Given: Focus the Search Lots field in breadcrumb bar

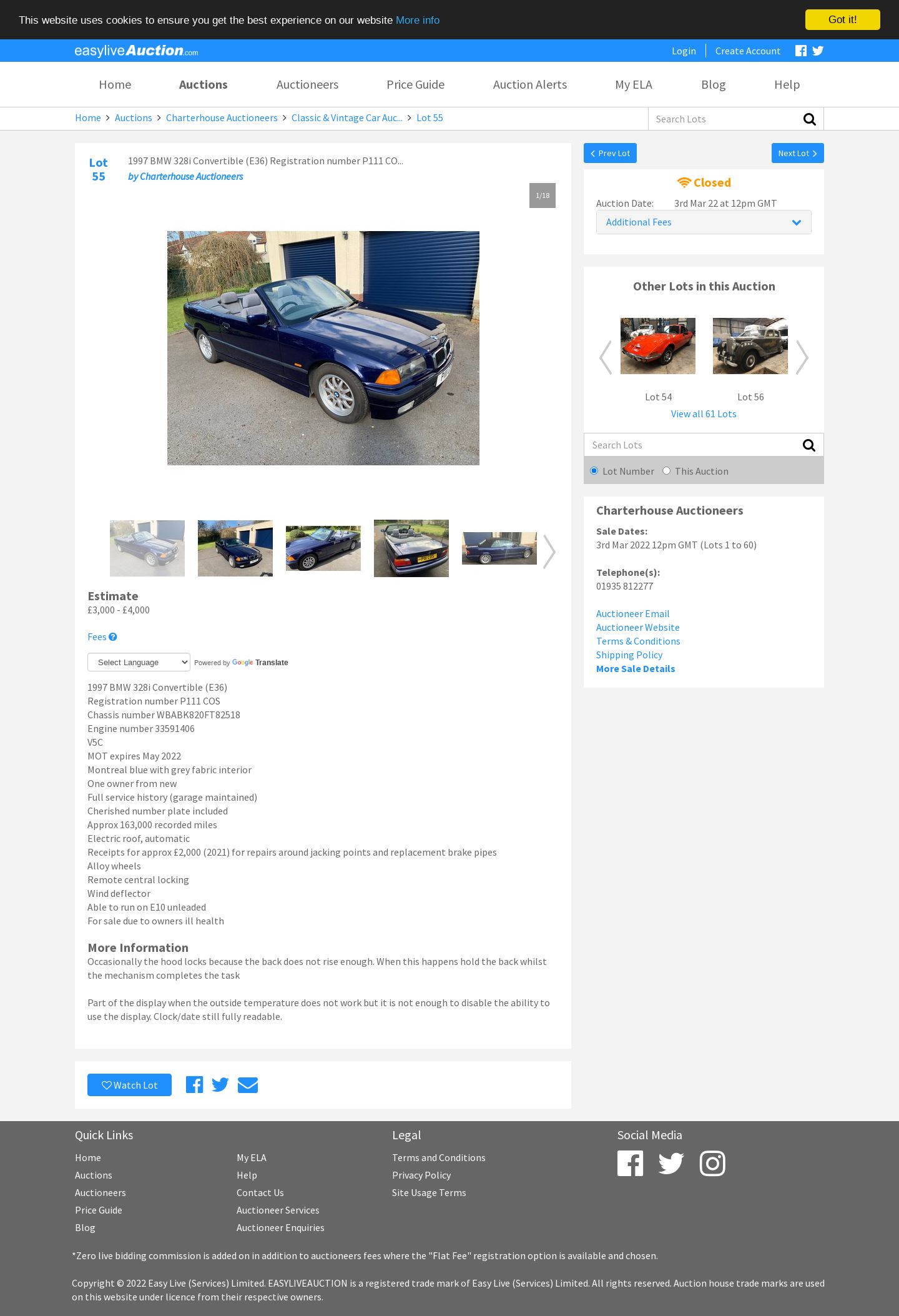Looking at the screenshot, I should click(x=724, y=119).
